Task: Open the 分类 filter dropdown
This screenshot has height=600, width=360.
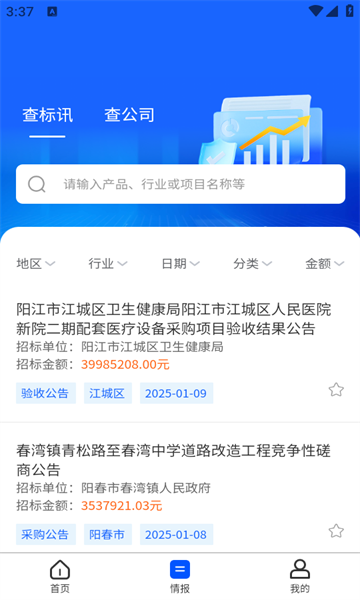Action: tap(252, 264)
